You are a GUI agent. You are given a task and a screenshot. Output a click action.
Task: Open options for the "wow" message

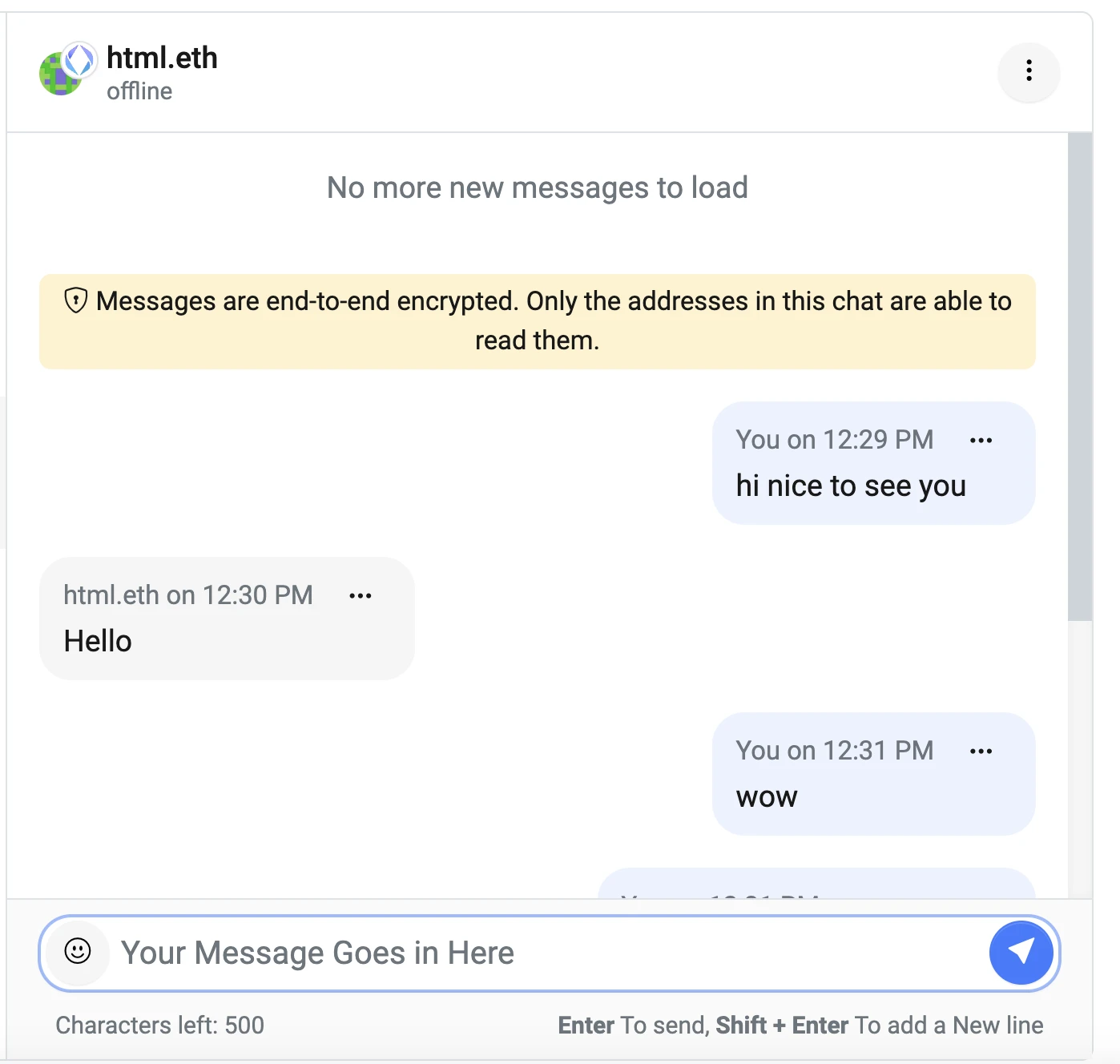pos(981,752)
